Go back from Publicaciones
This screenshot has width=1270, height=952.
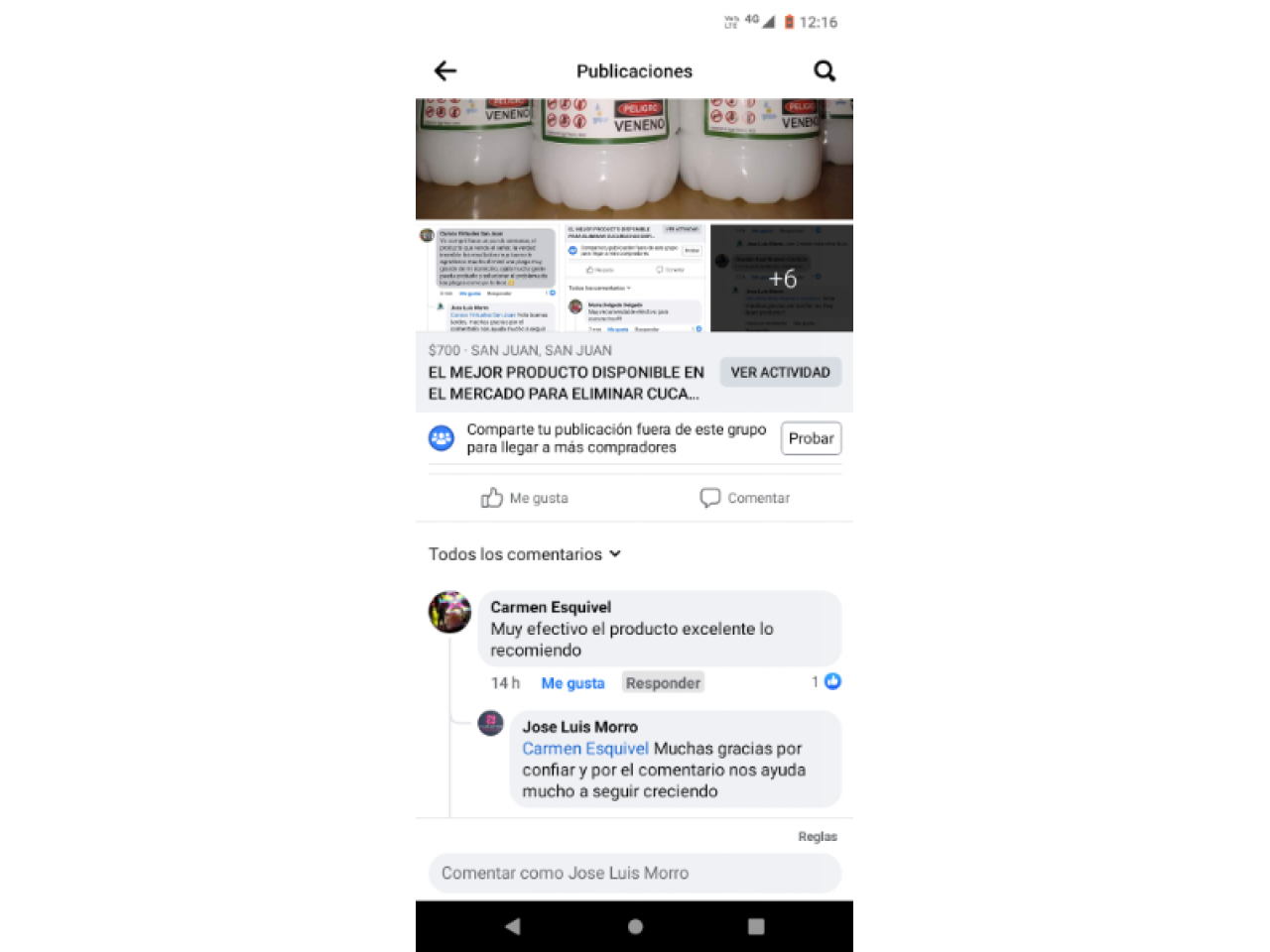[445, 70]
